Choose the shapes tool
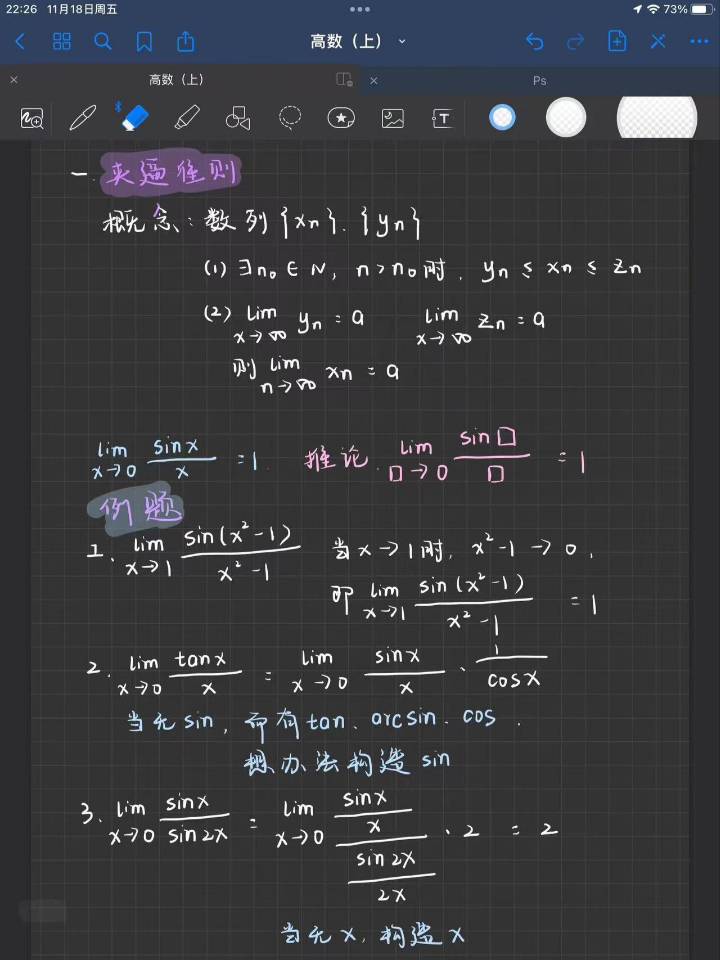The width and height of the screenshot is (720, 960). coord(238,119)
